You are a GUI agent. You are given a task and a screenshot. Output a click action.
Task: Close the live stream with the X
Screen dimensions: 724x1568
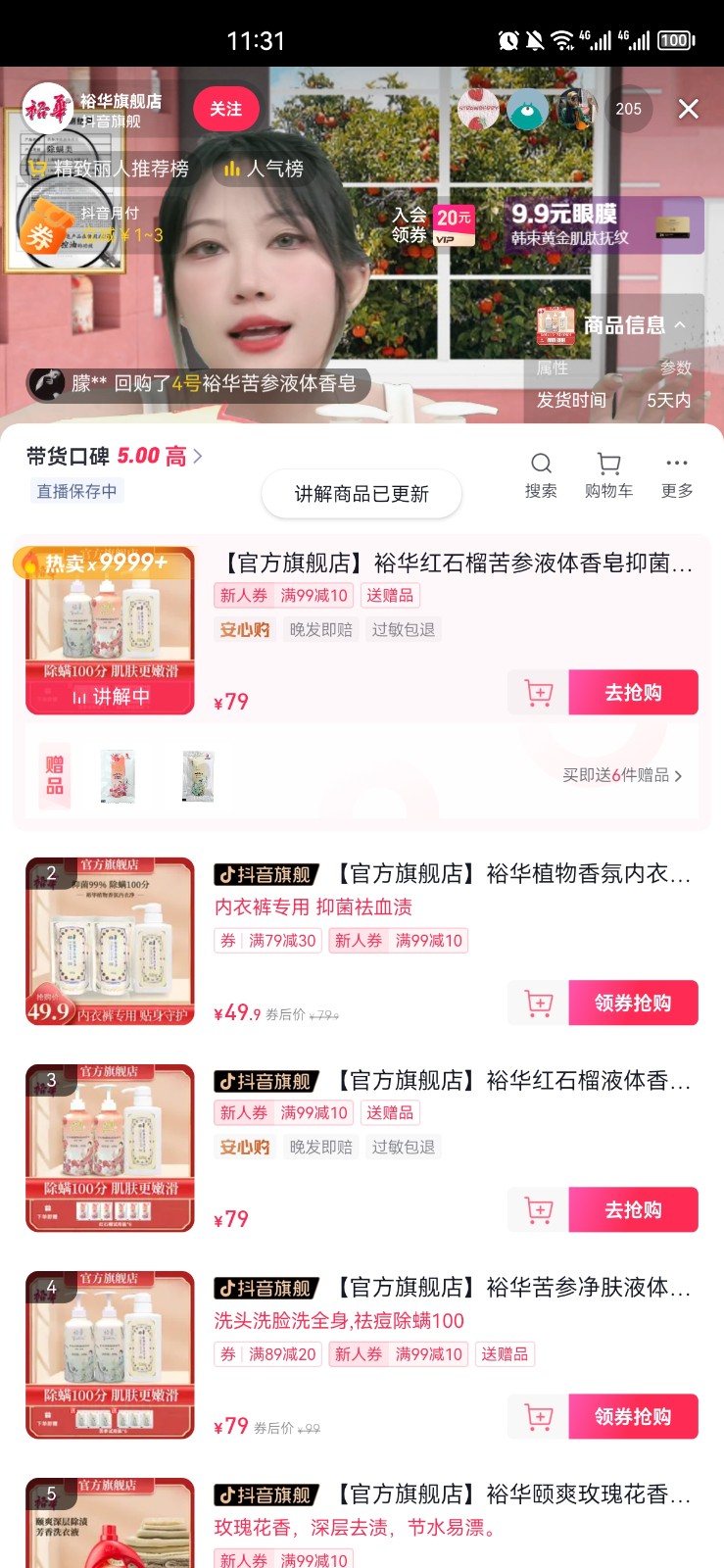point(689,109)
